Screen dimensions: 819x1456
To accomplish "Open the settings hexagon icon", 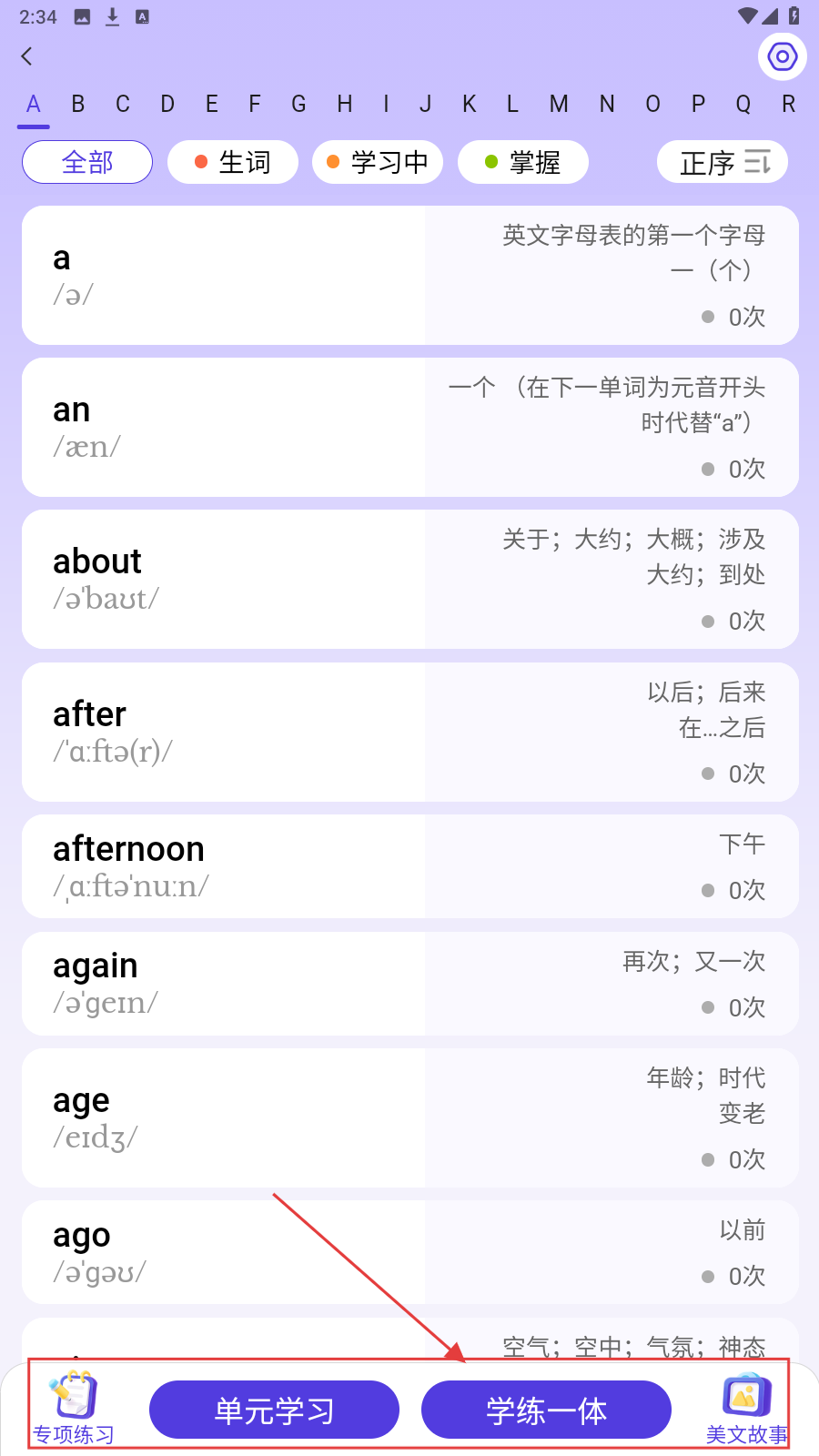I will pyautogui.click(x=782, y=57).
